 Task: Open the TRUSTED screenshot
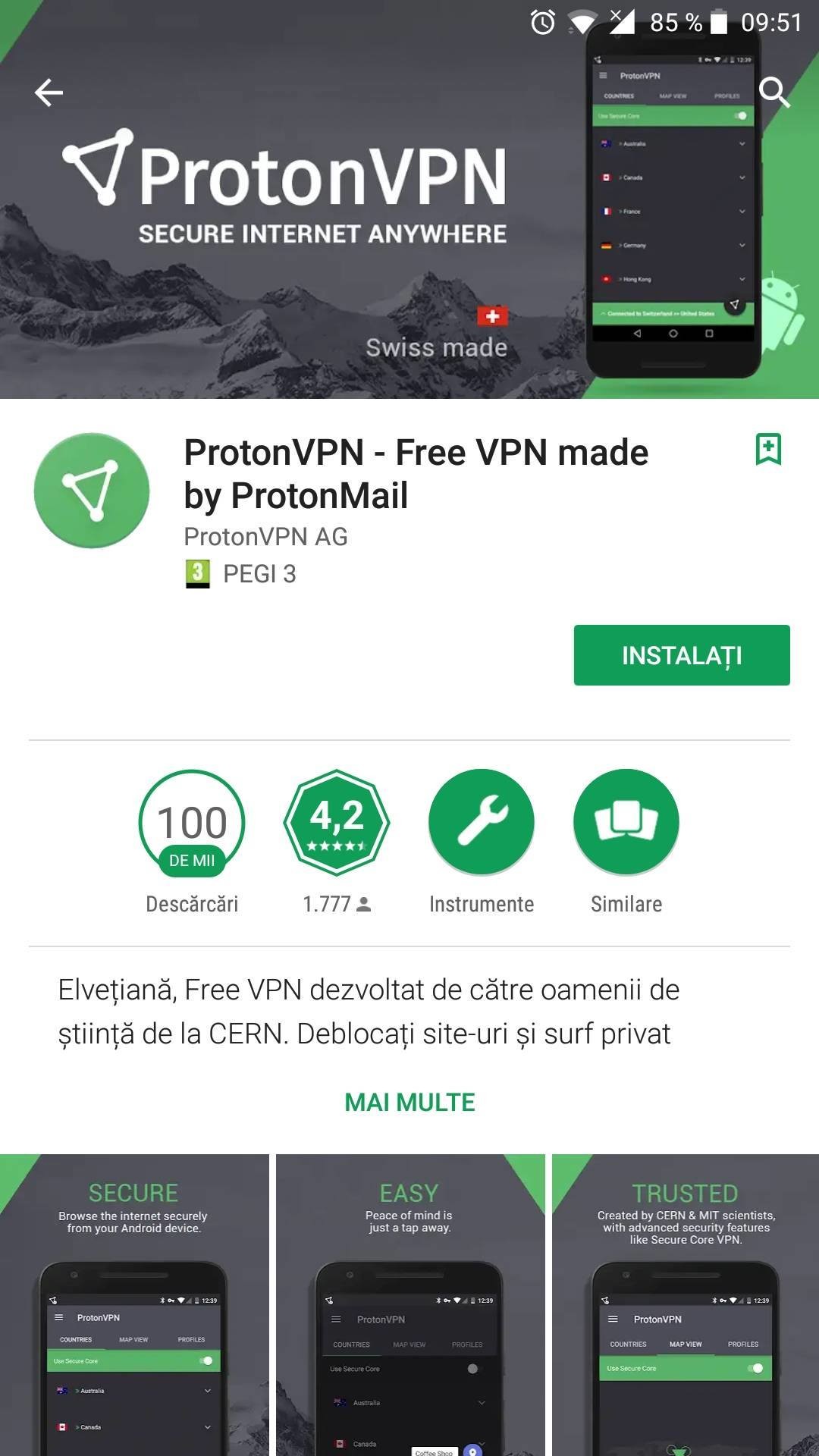686,1304
